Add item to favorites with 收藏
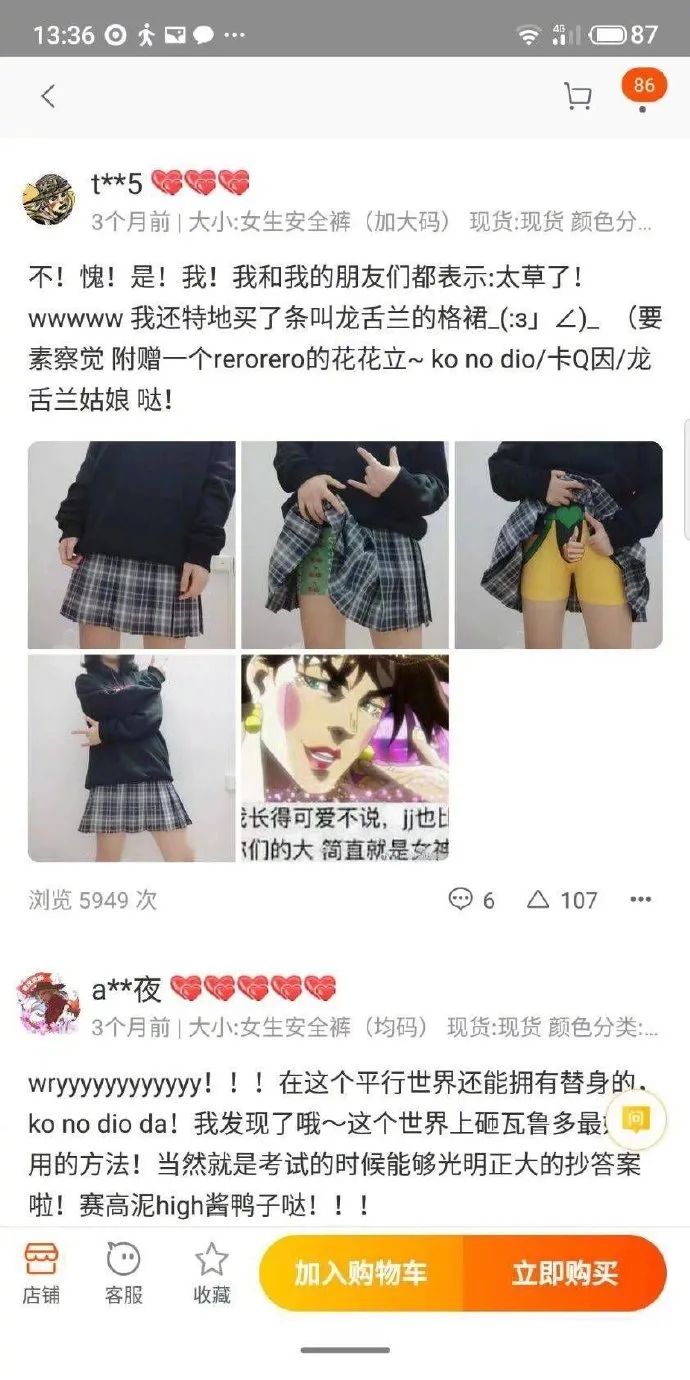The width and height of the screenshot is (690, 1380). [x=211, y=1273]
